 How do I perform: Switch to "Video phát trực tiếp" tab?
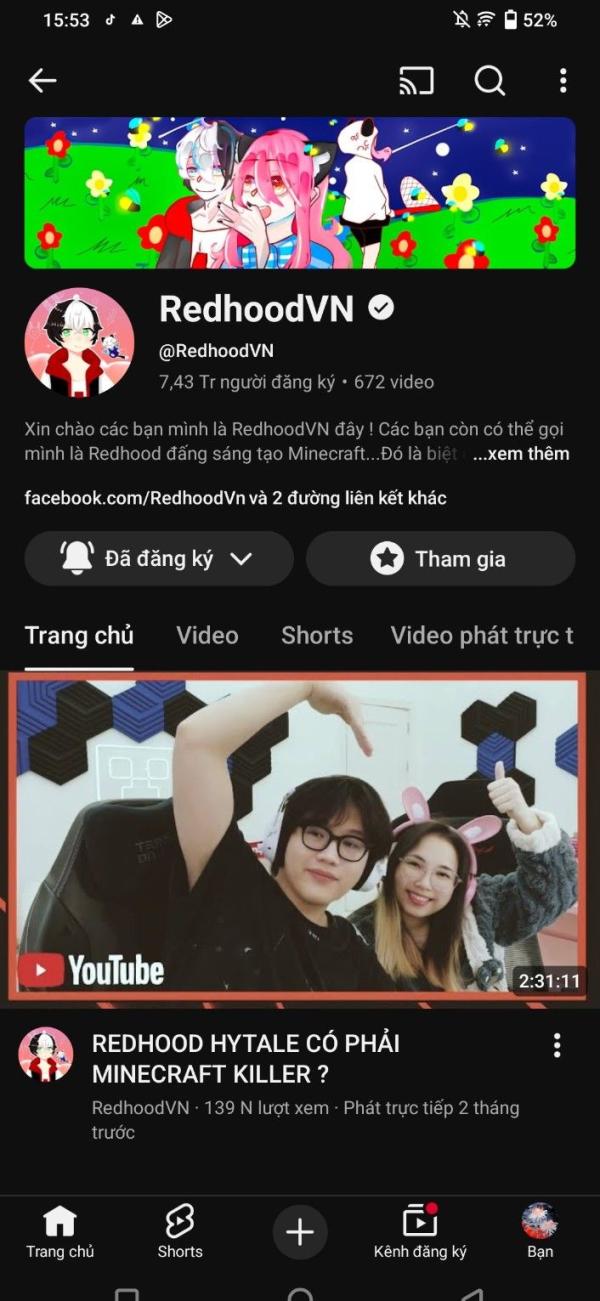click(x=482, y=636)
